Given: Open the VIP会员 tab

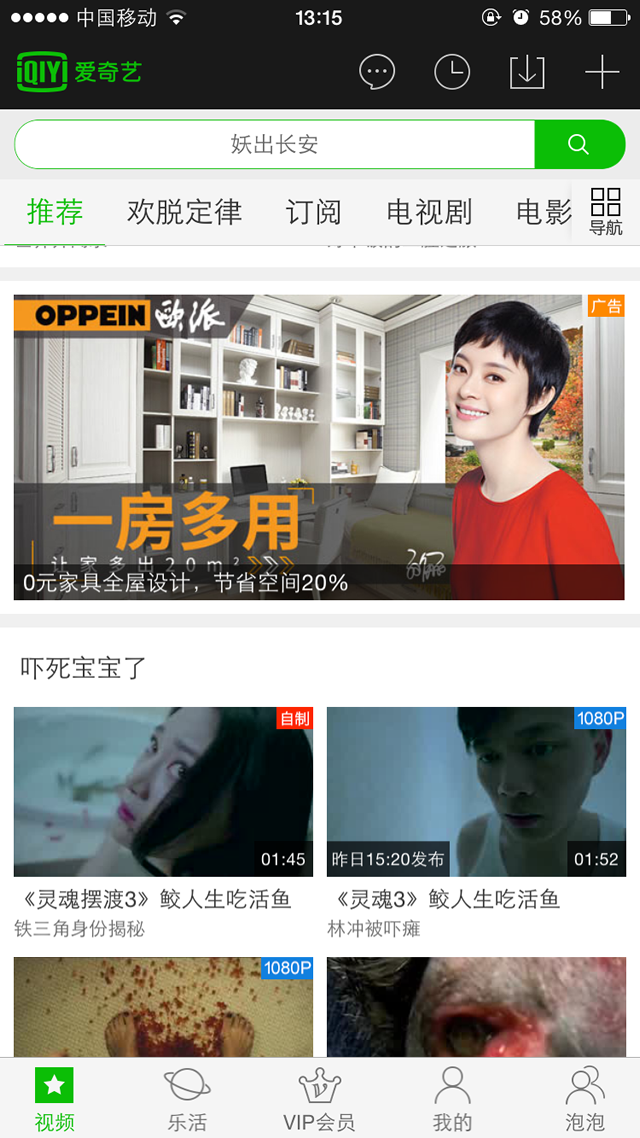Looking at the screenshot, I should click(319, 1098).
